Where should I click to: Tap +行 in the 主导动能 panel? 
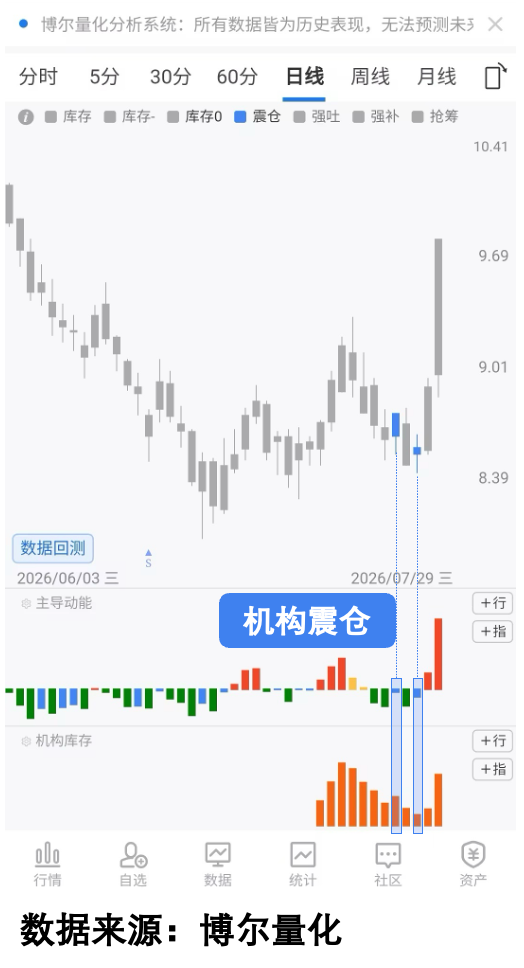click(x=493, y=603)
